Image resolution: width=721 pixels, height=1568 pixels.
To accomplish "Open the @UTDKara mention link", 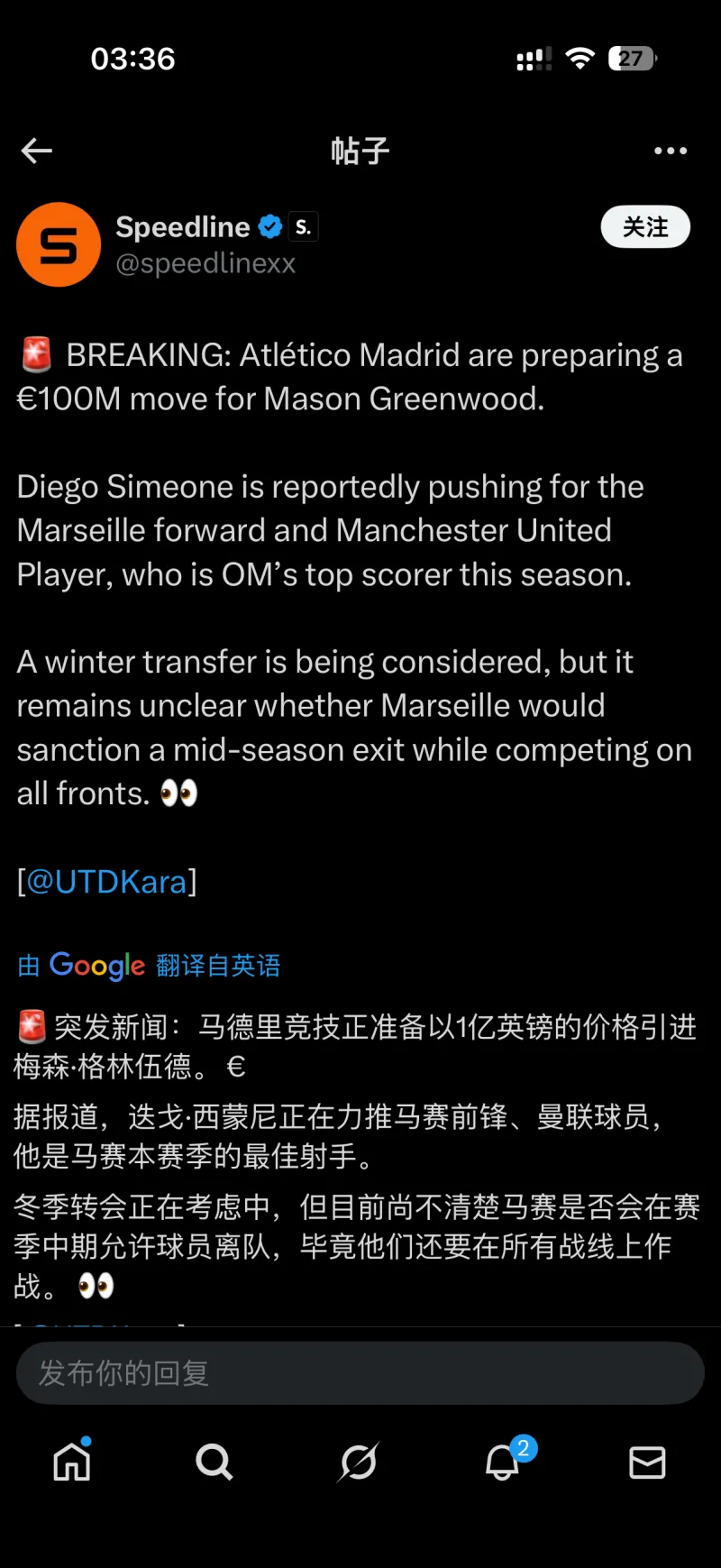I will 106,881.
